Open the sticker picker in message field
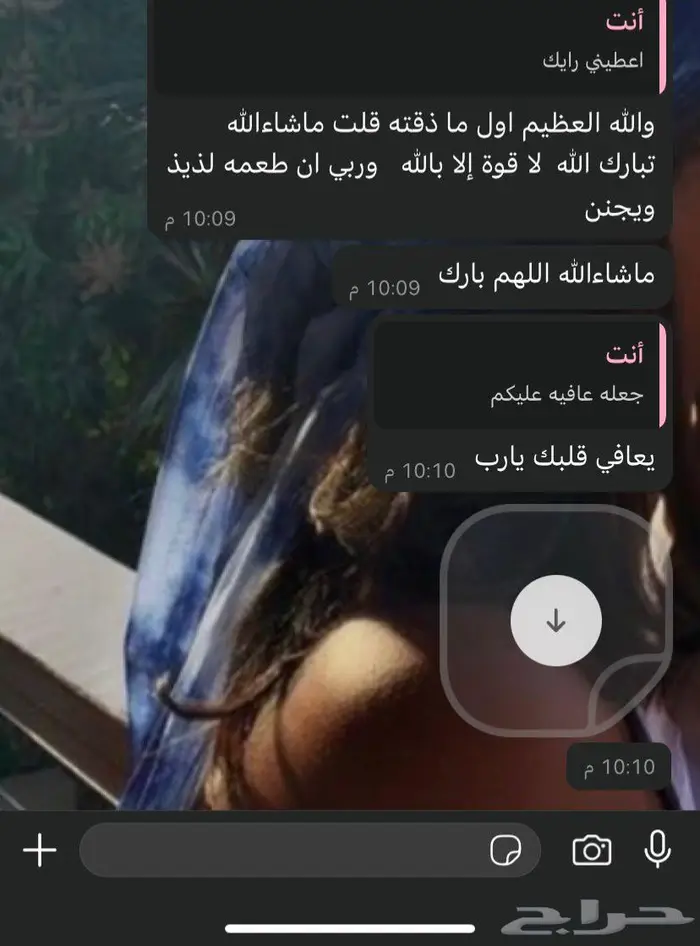The width and height of the screenshot is (700, 946). (506, 851)
